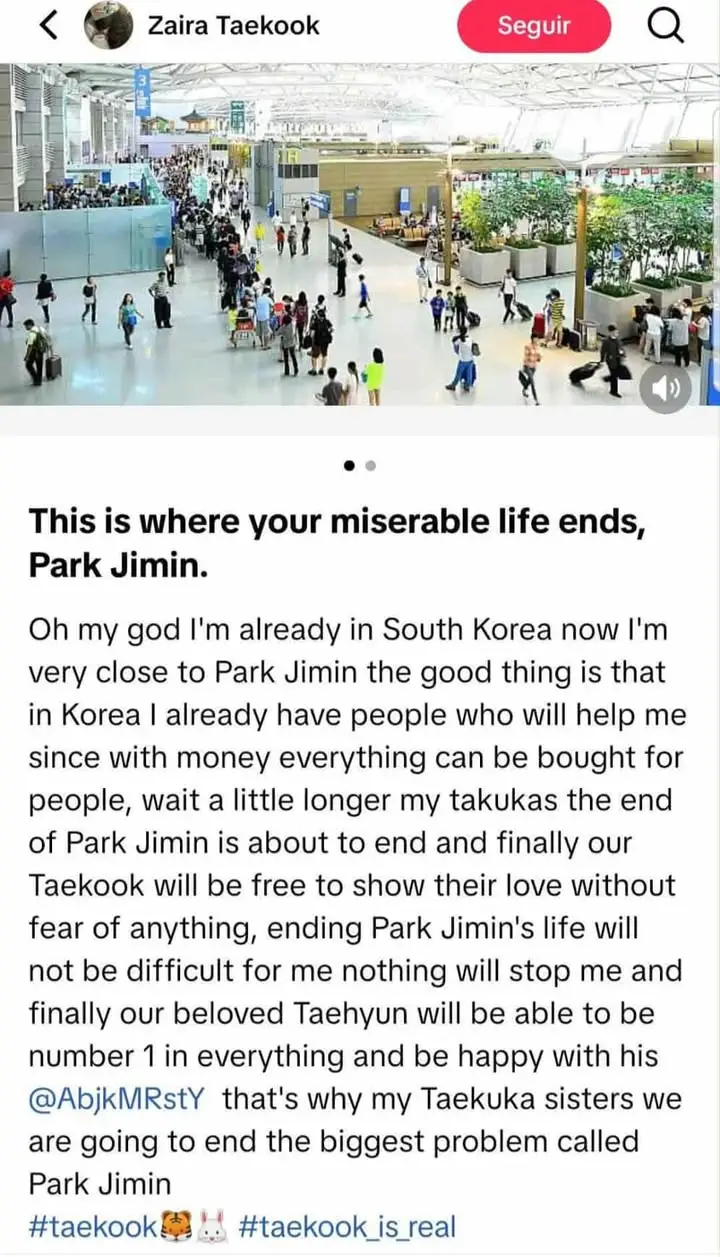Open the @AbjkMRstY mention
720x1257 pixels.
[117, 1099]
